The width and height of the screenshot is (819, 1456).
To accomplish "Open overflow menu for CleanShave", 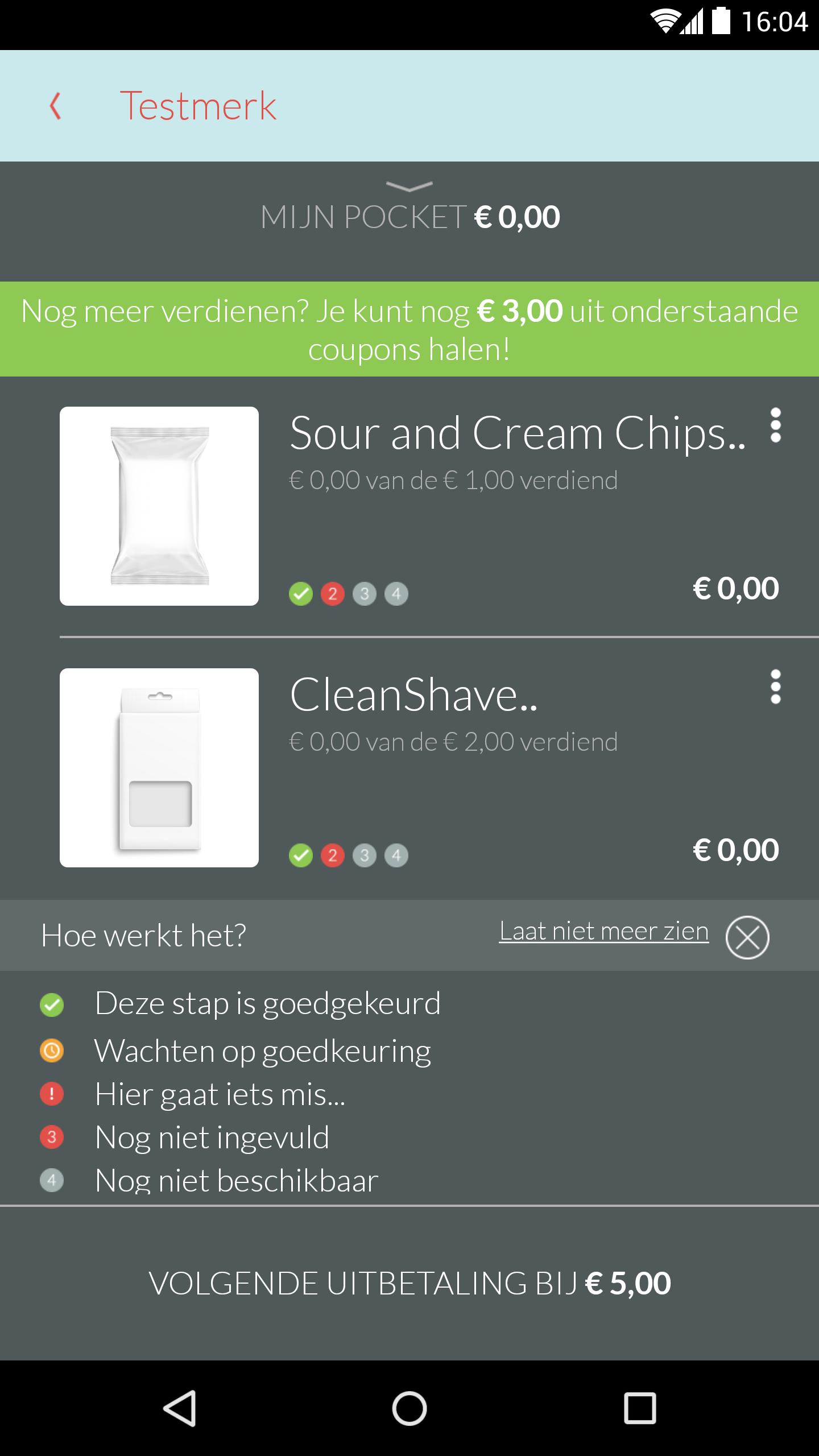I will pyautogui.click(x=775, y=687).
